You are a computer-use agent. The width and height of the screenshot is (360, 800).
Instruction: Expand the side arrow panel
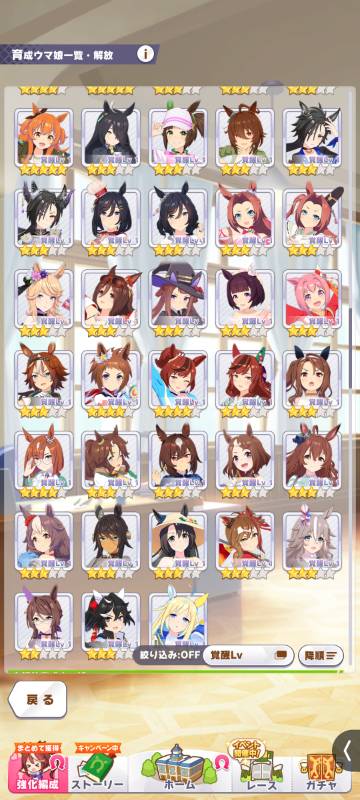[x=347, y=750]
